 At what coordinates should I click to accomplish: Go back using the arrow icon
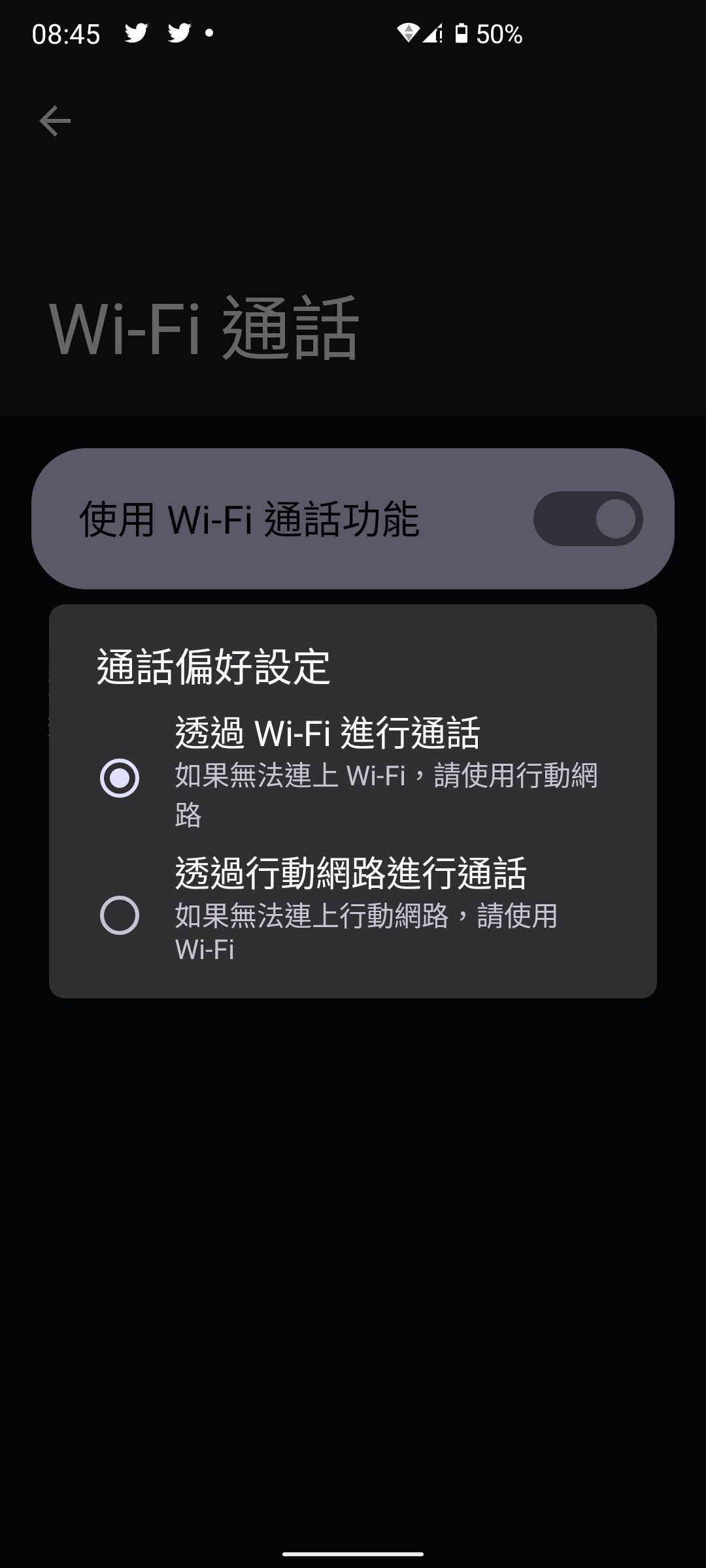pos(55,121)
